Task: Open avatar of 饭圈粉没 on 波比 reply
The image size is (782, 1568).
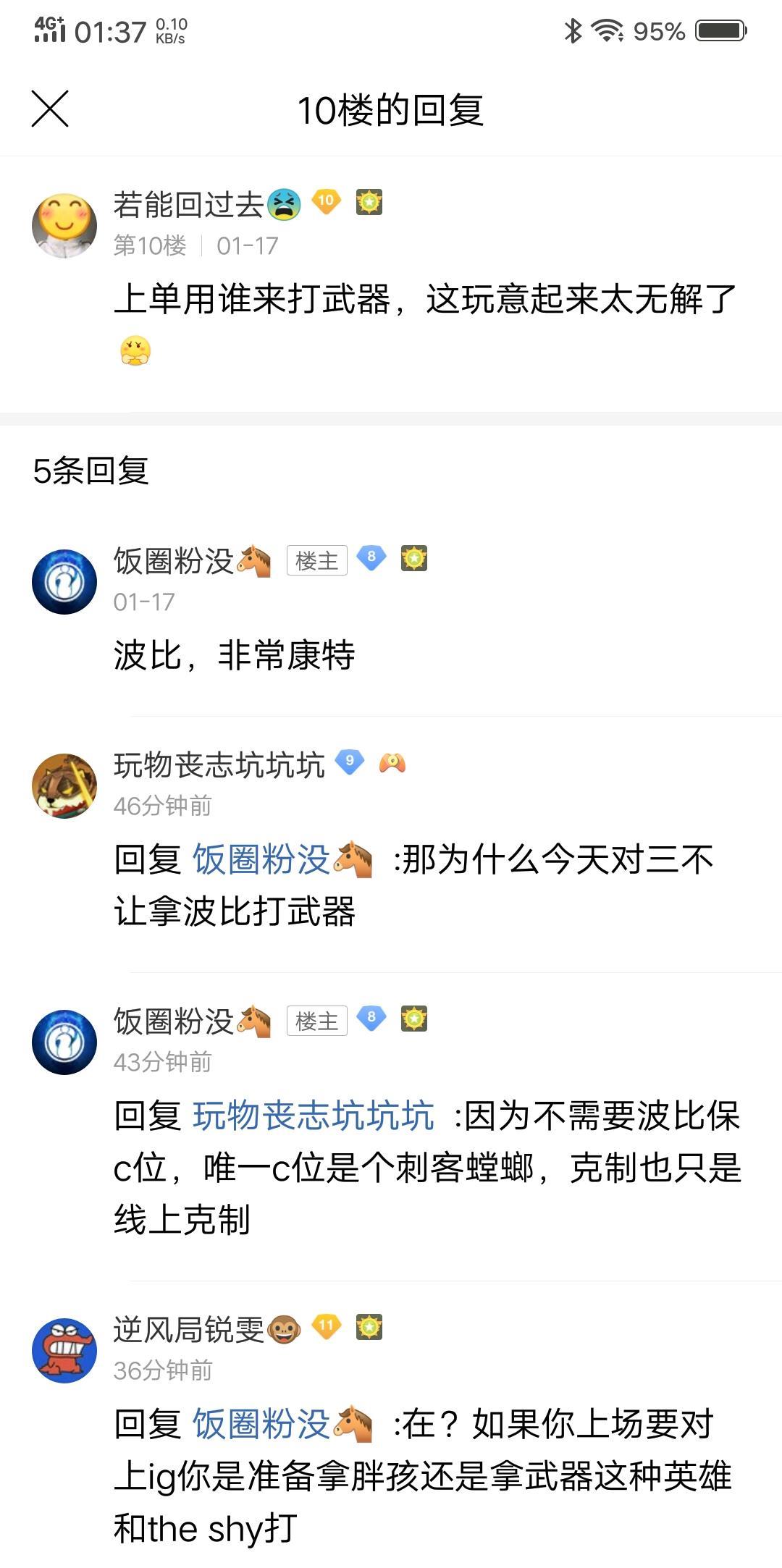Action: pos(64,582)
